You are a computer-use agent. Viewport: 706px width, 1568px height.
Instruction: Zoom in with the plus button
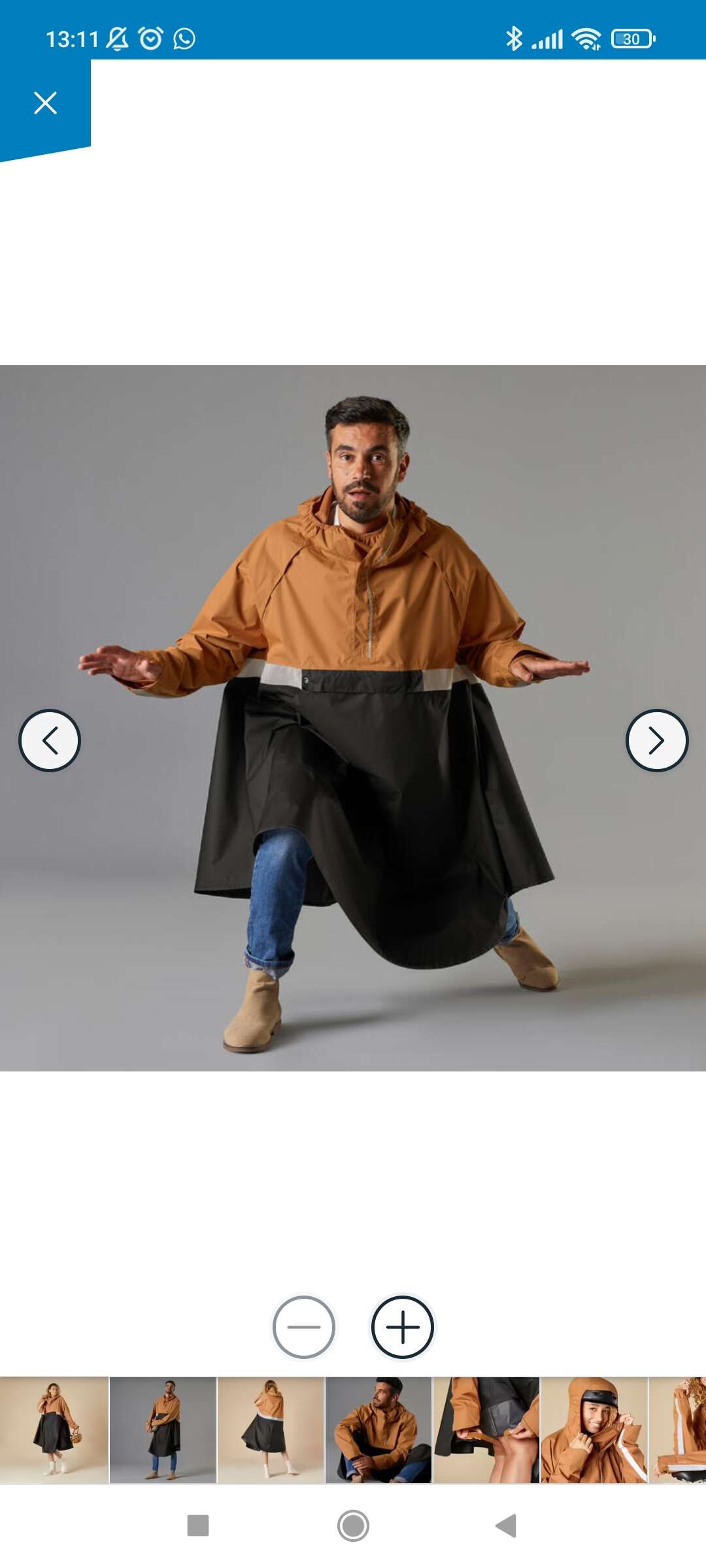pyautogui.click(x=403, y=1327)
